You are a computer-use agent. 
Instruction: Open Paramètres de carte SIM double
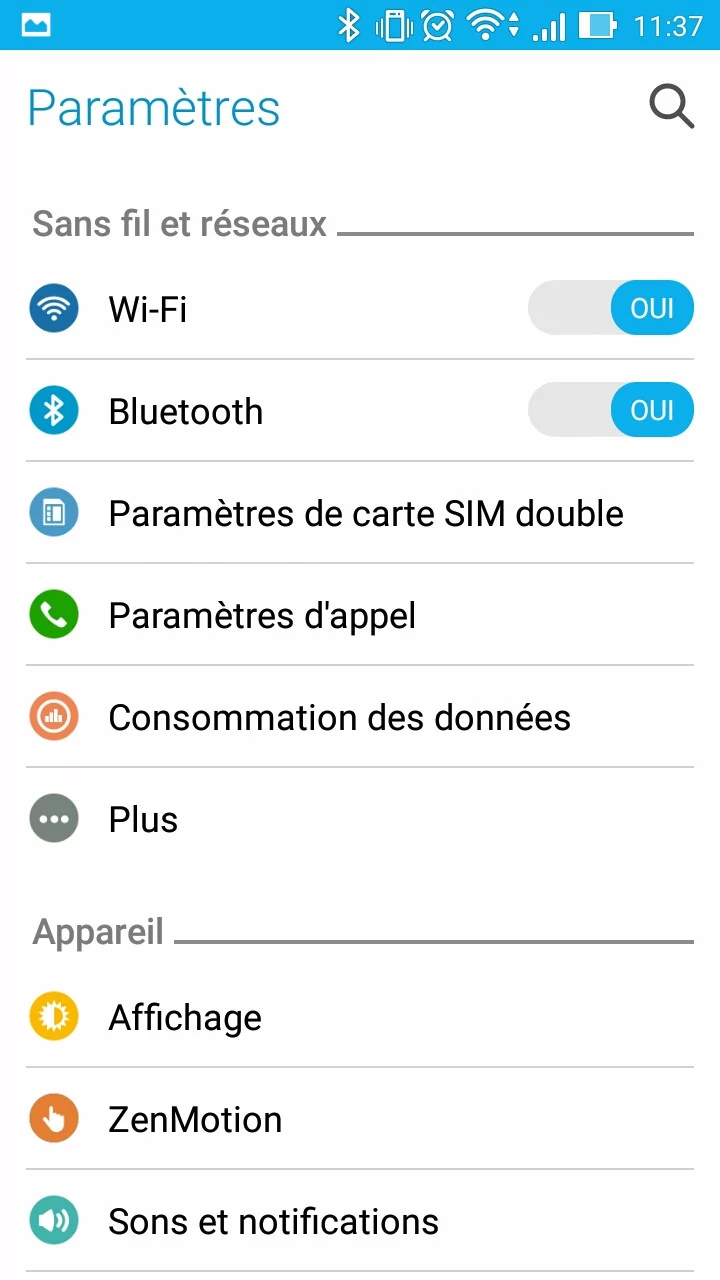coord(360,513)
